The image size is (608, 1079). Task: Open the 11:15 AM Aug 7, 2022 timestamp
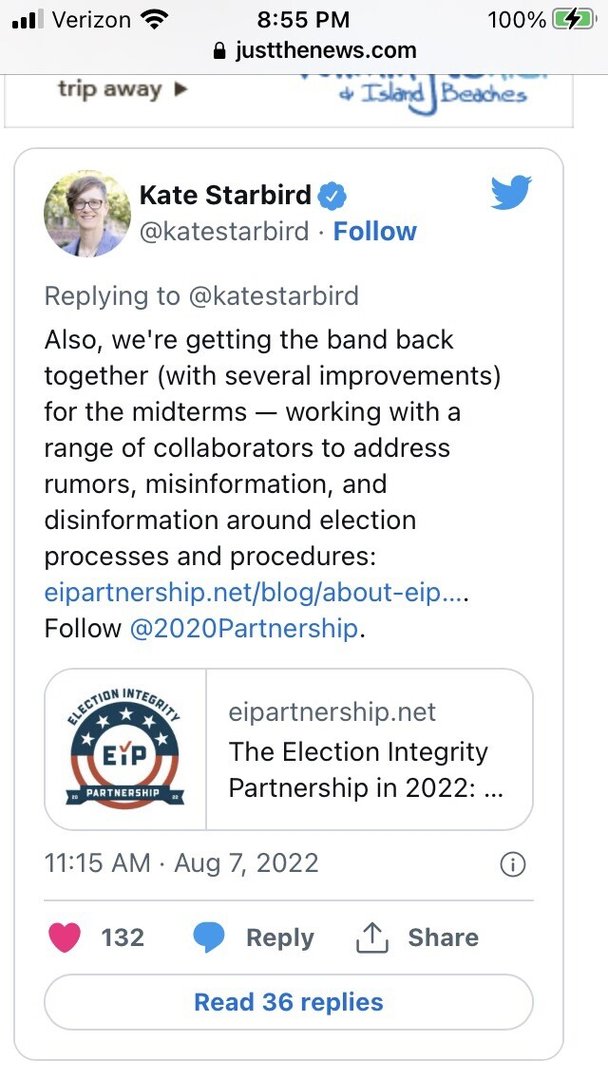tap(181, 864)
